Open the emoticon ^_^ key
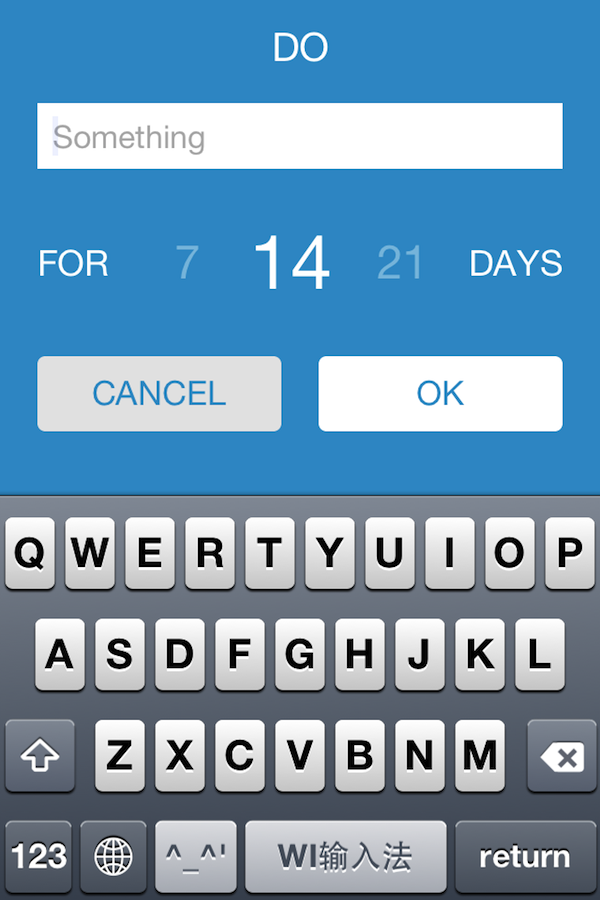The height and width of the screenshot is (900, 600). (196, 856)
